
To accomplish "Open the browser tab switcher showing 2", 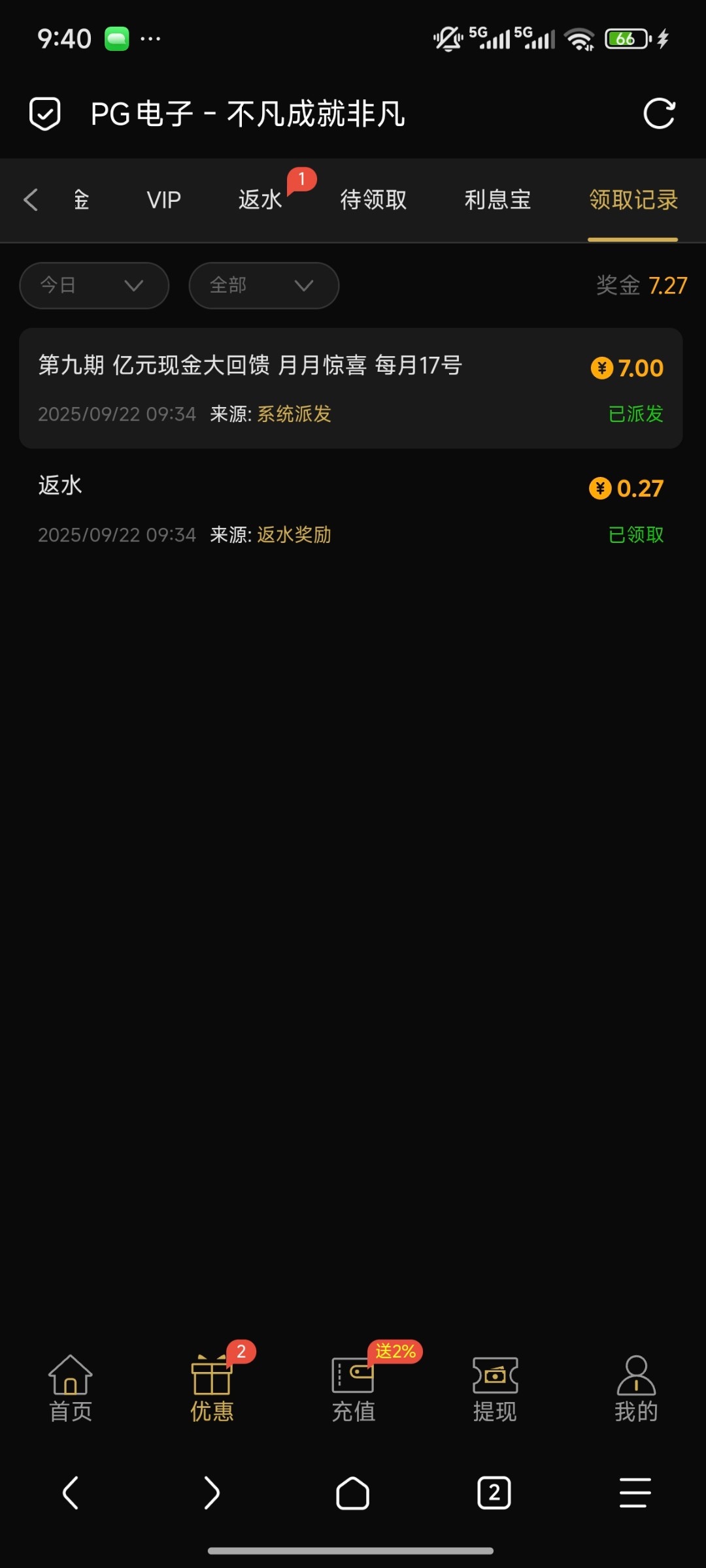I will 494,1493.
